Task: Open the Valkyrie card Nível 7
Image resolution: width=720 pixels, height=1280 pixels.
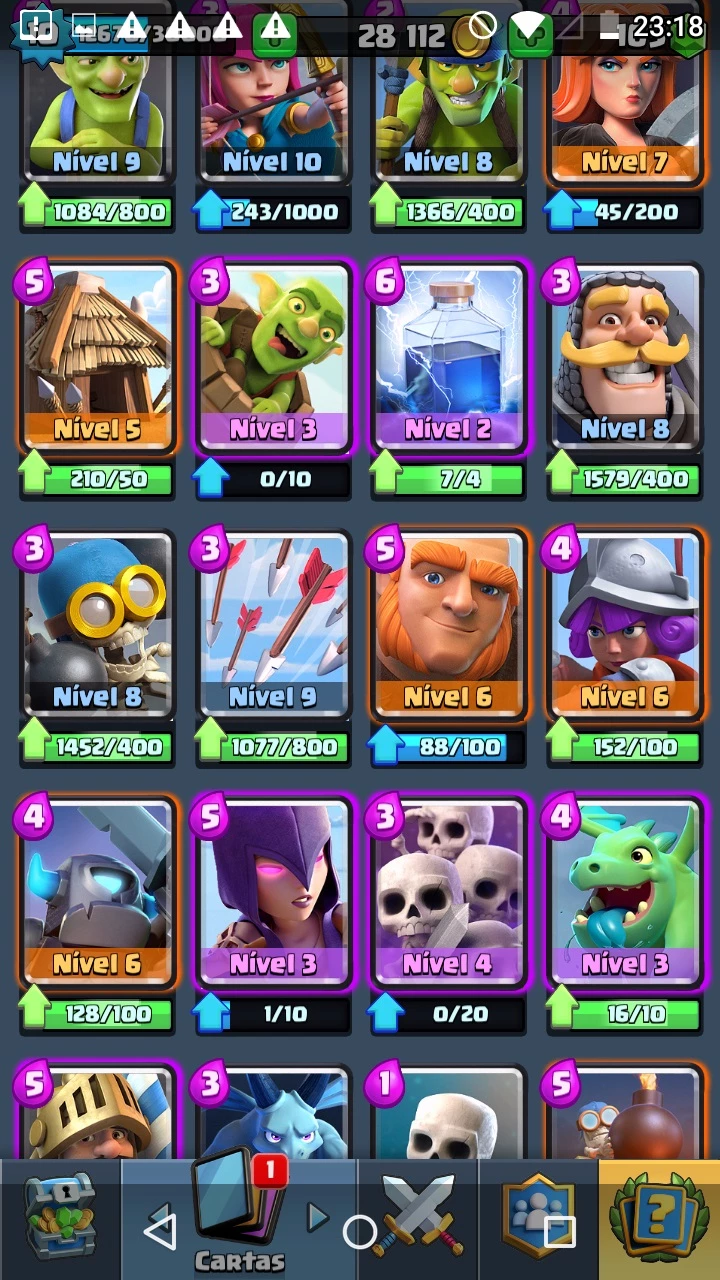Action: click(624, 100)
